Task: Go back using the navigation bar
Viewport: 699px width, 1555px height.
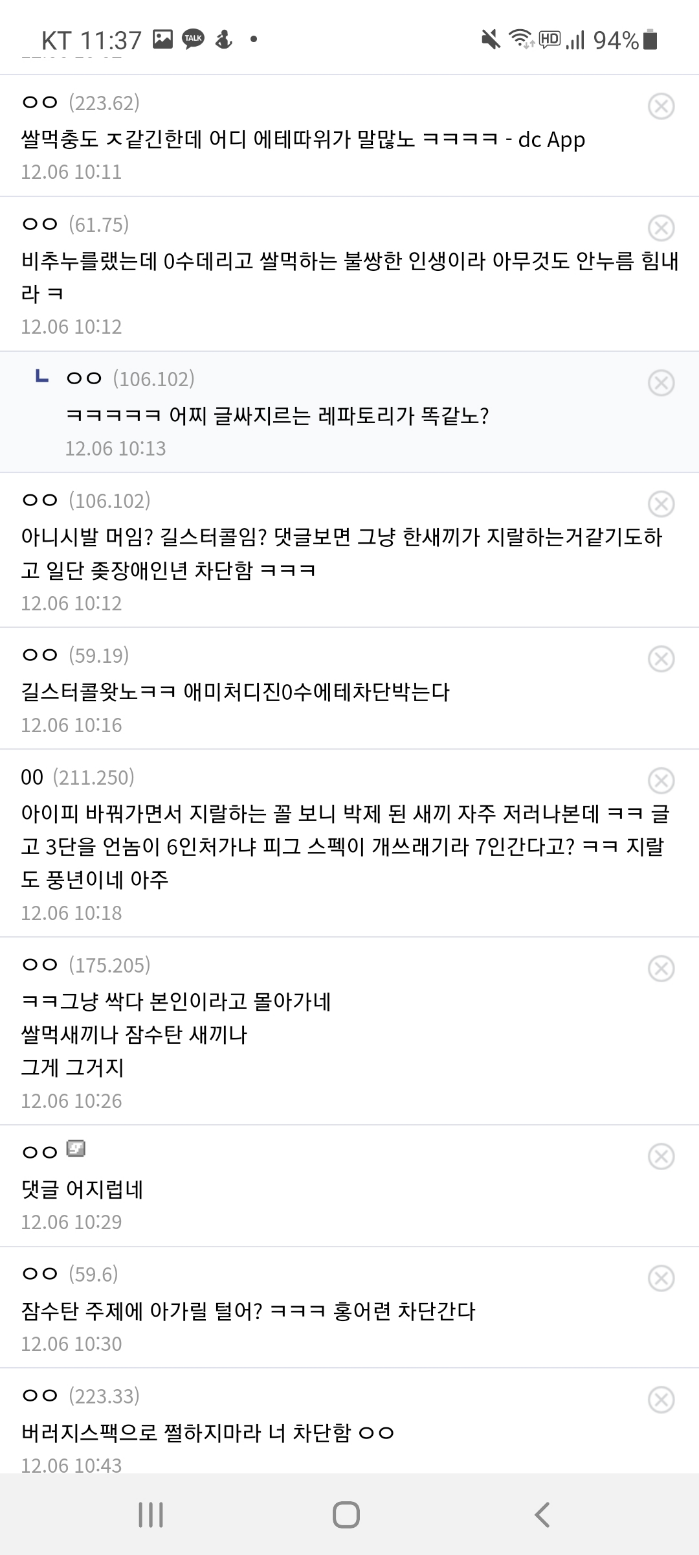Action: (x=542, y=1515)
